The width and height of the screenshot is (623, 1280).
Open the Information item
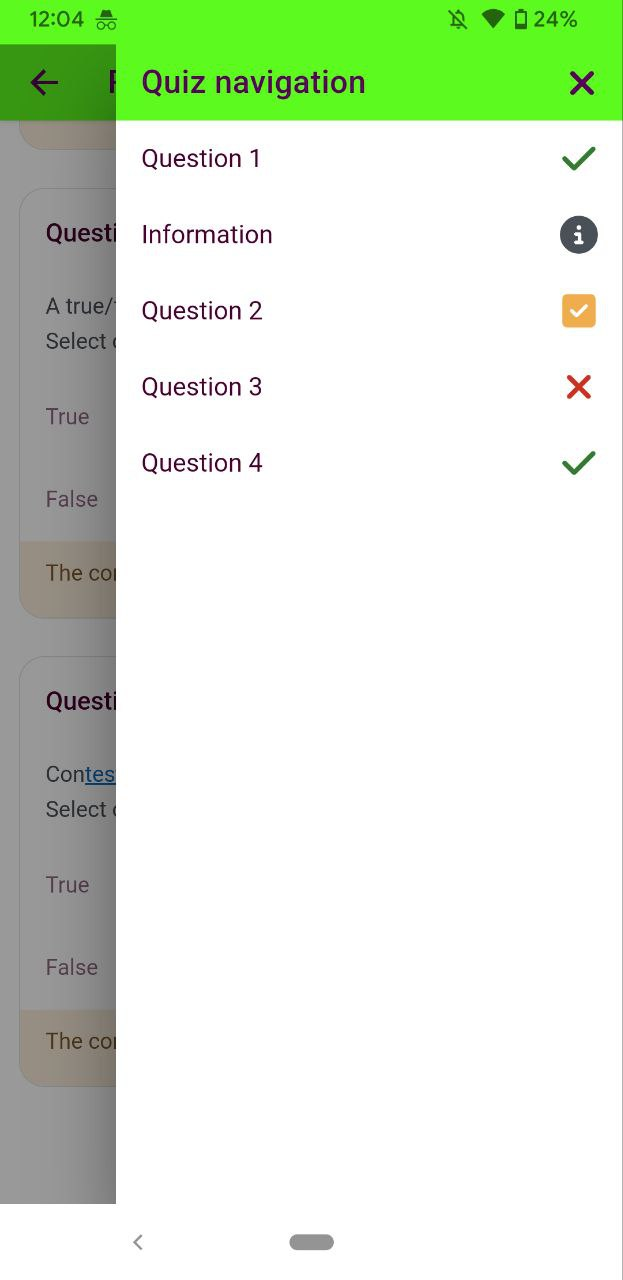pos(369,235)
